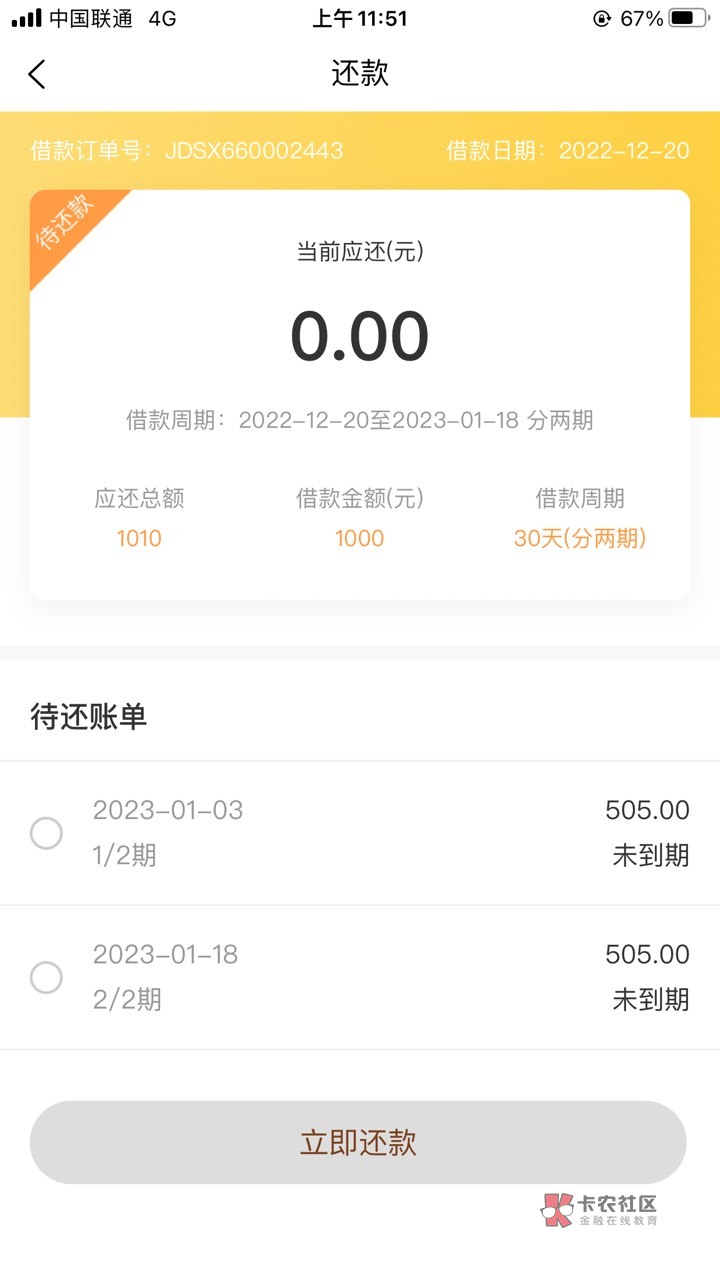Viewport: 720px width, 1280px height.
Task: Tap the 立即还款 button
Action: (x=358, y=1143)
